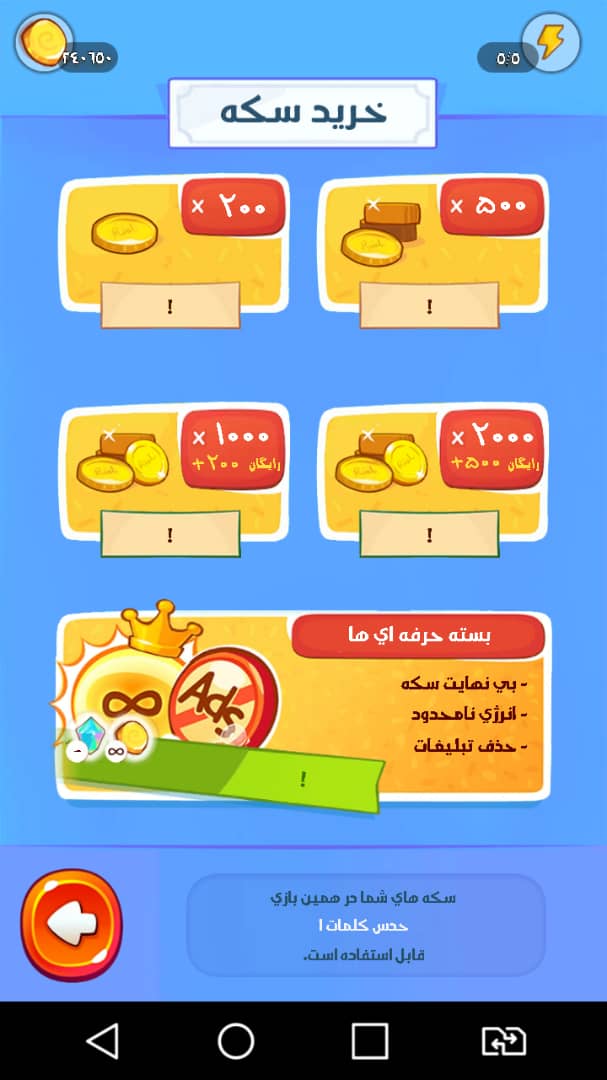Tap the system home button

236,1041
